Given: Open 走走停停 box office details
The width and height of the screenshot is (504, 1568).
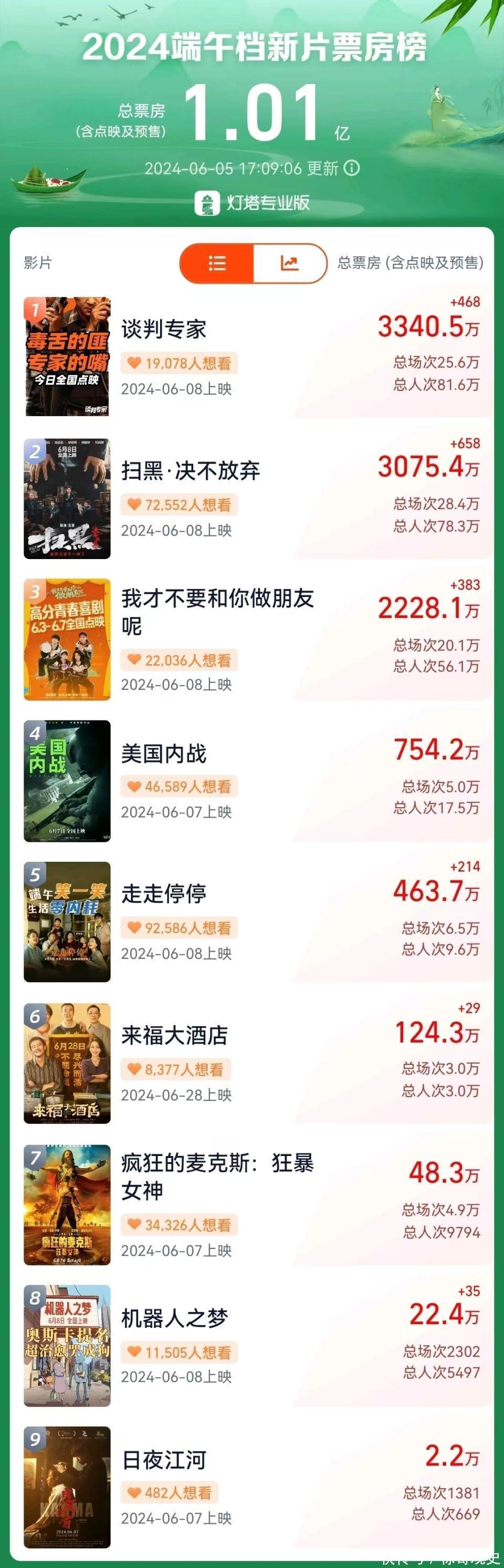Looking at the screenshot, I should tap(251, 922).
